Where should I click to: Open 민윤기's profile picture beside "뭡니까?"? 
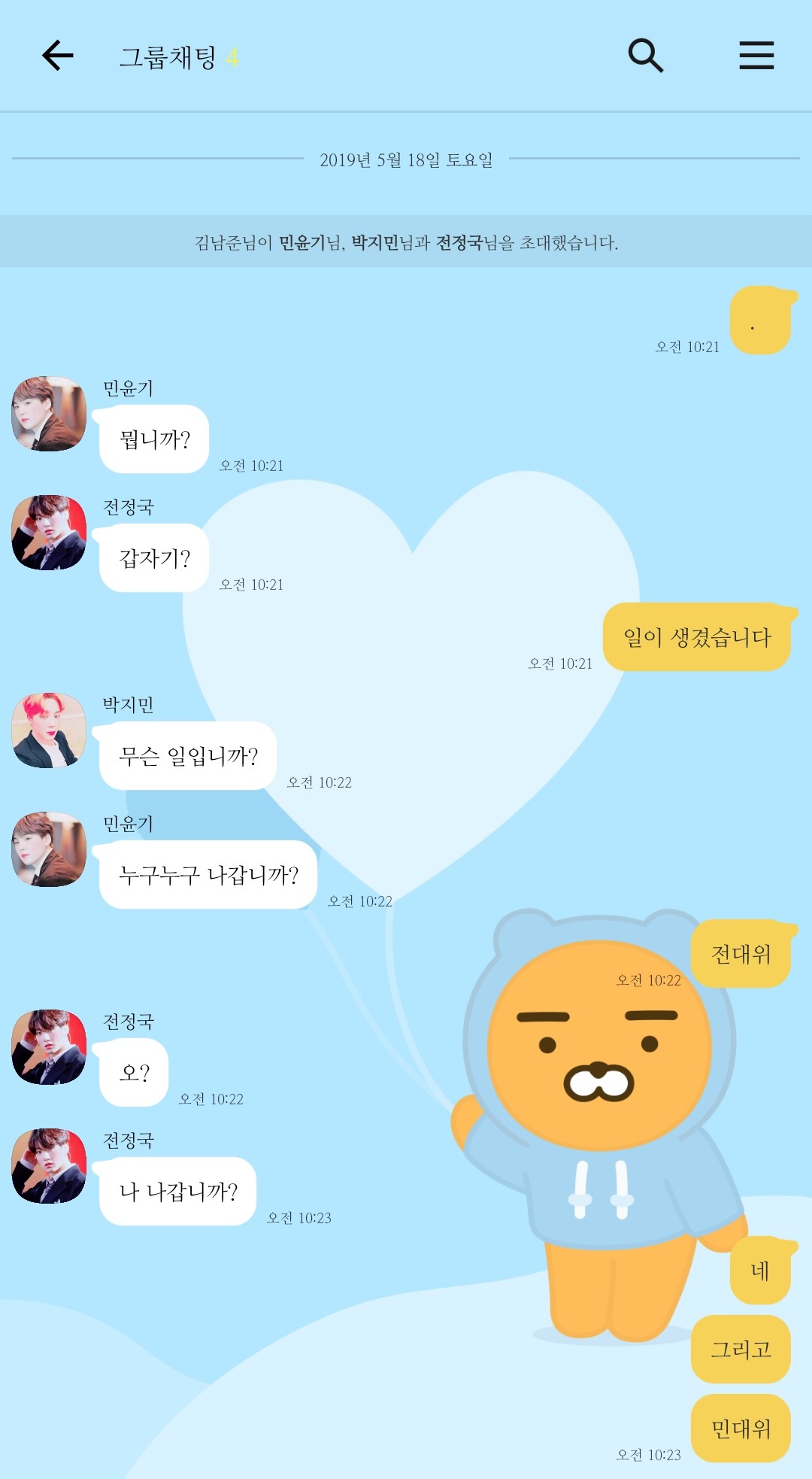[x=49, y=414]
